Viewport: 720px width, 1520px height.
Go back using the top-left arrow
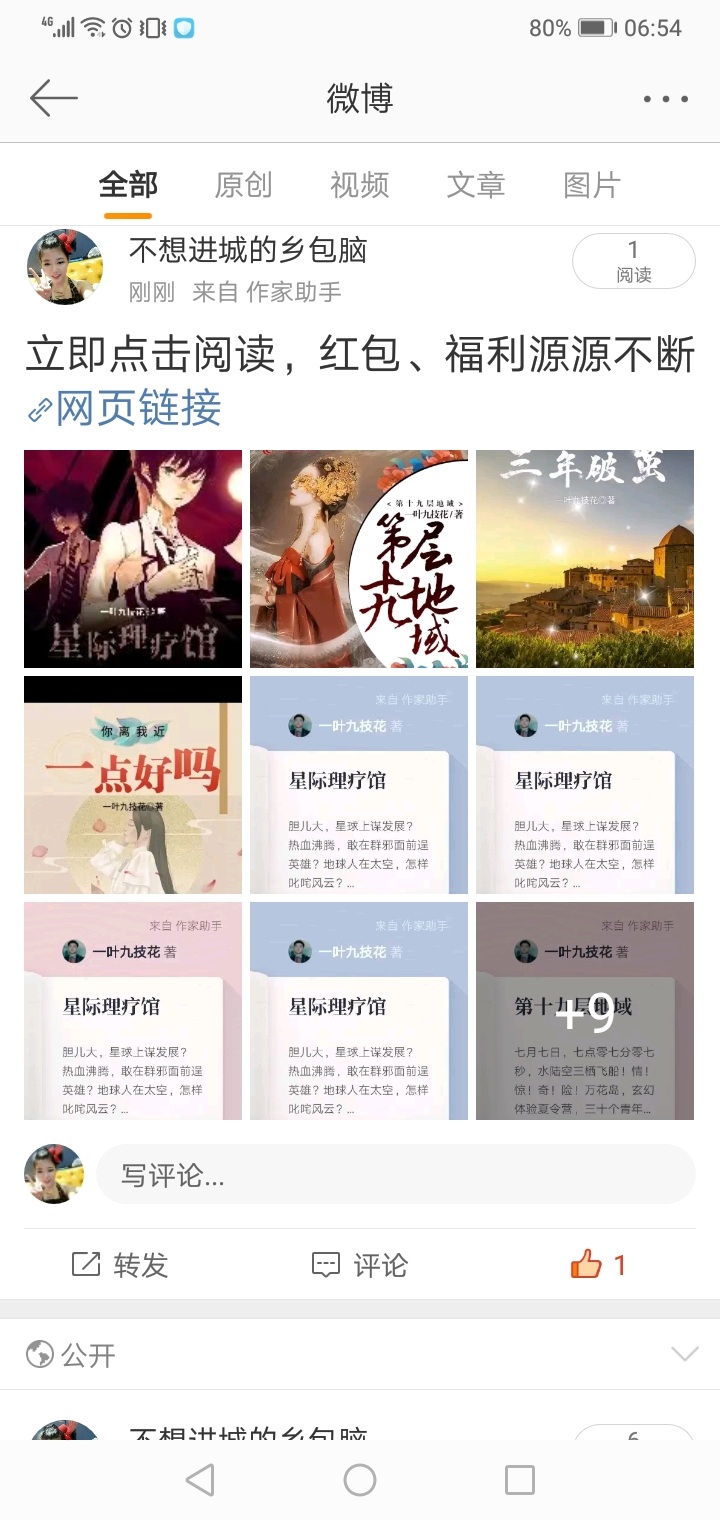tap(54, 98)
